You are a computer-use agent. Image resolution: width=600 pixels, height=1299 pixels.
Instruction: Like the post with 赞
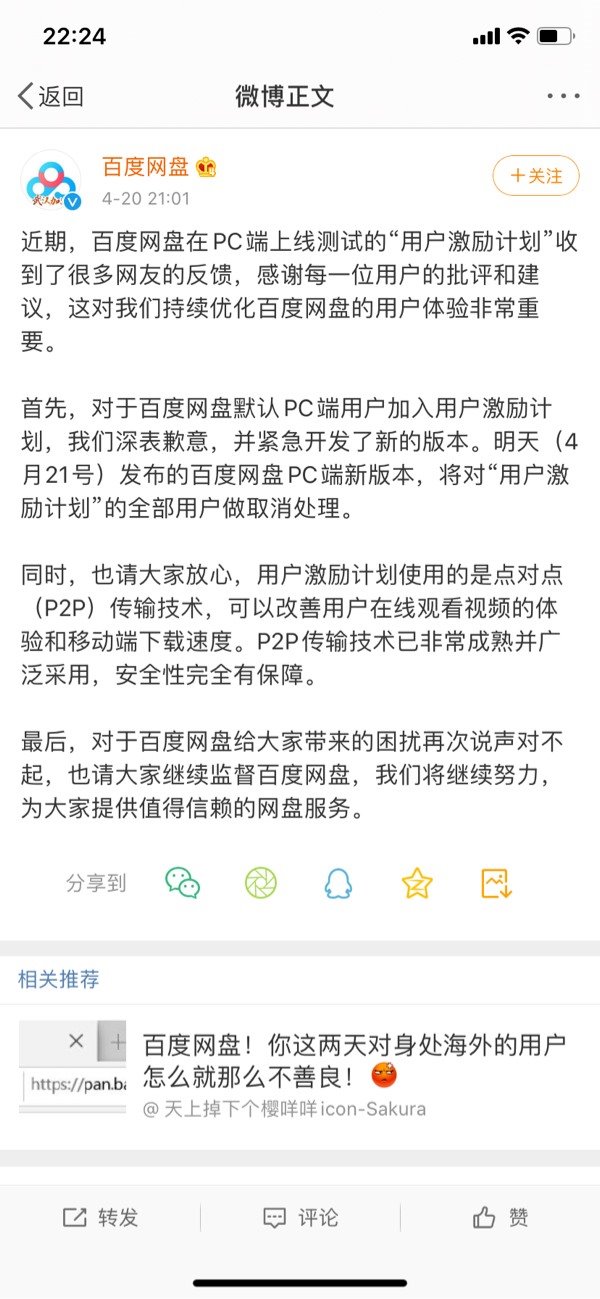(500, 1217)
